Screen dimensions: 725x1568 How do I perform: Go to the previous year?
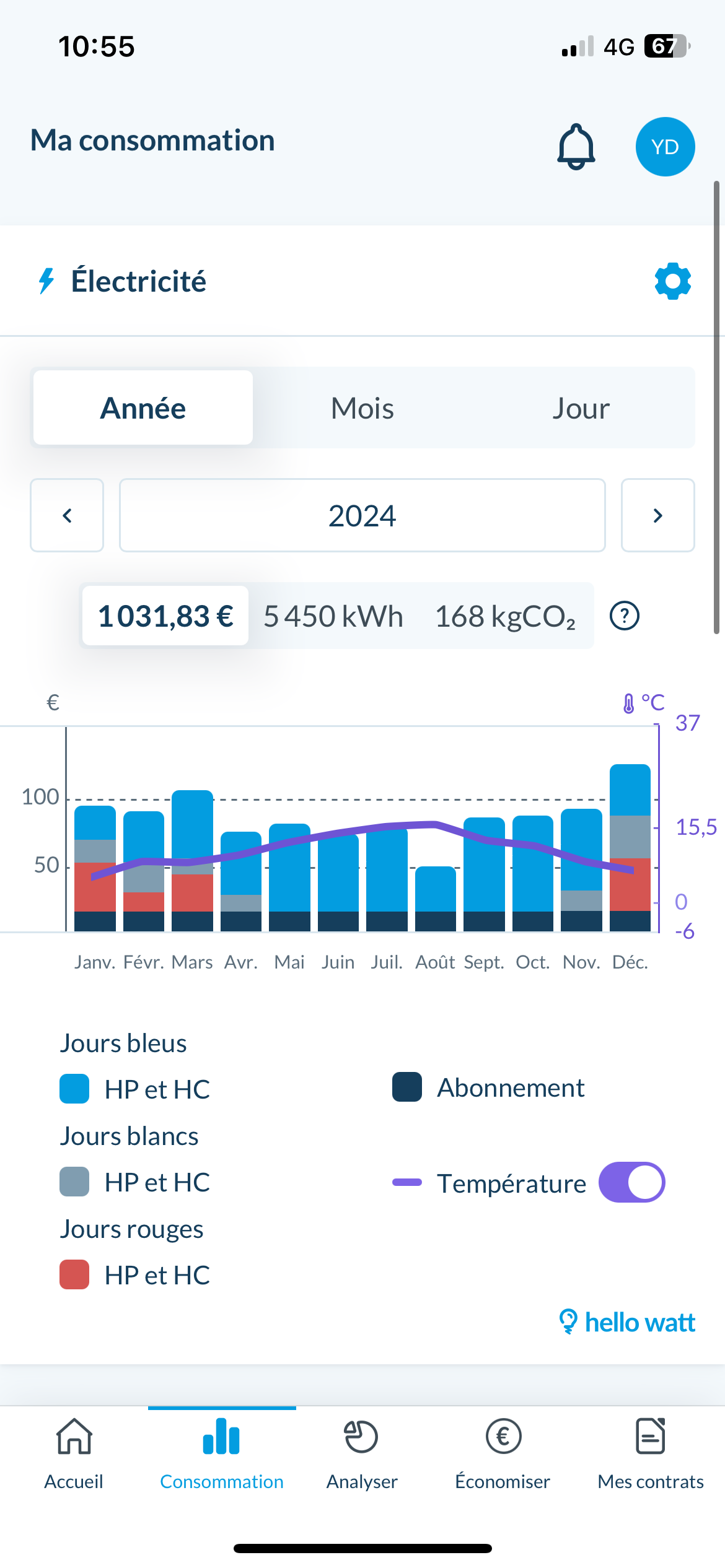[x=67, y=515]
